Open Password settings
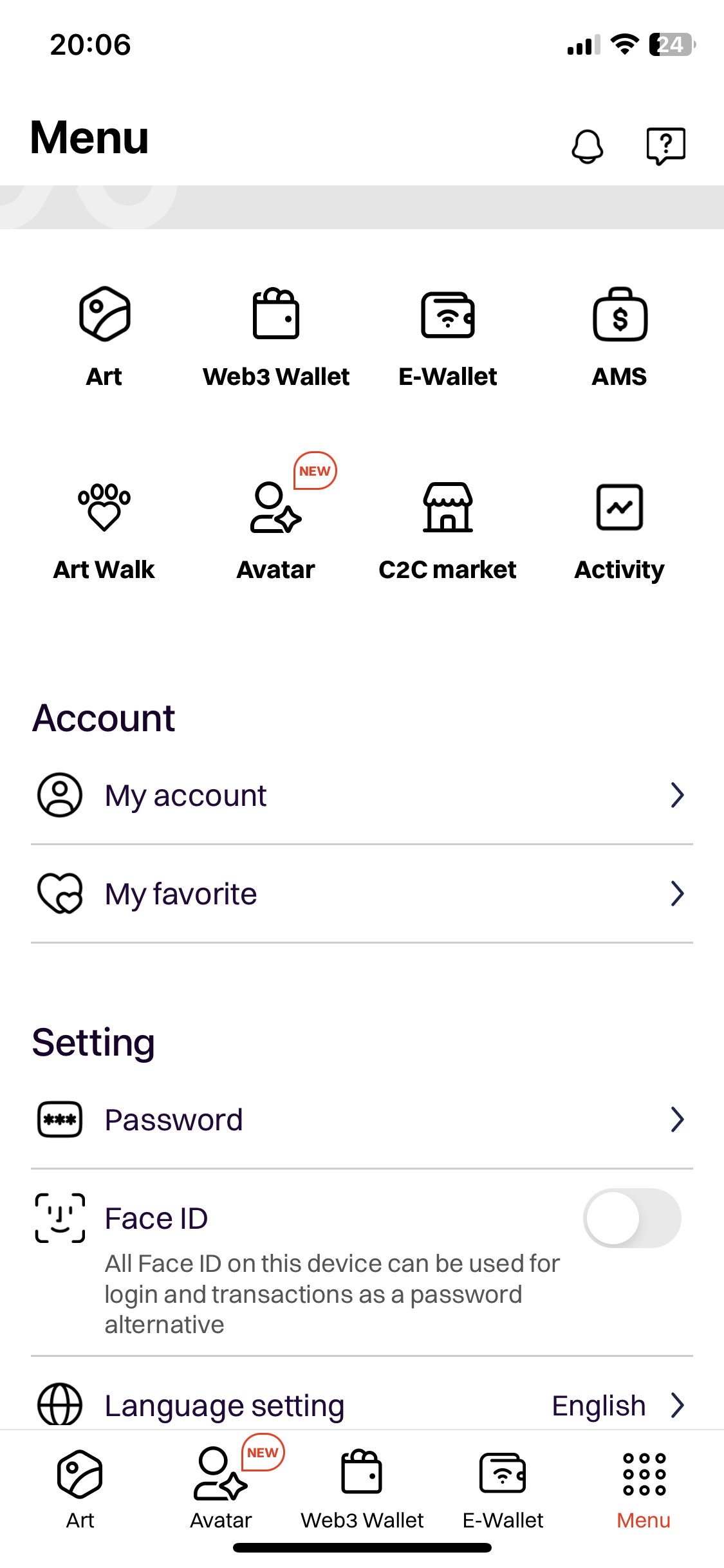The width and height of the screenshot is (724, 1568). [x=362, y=1120]
